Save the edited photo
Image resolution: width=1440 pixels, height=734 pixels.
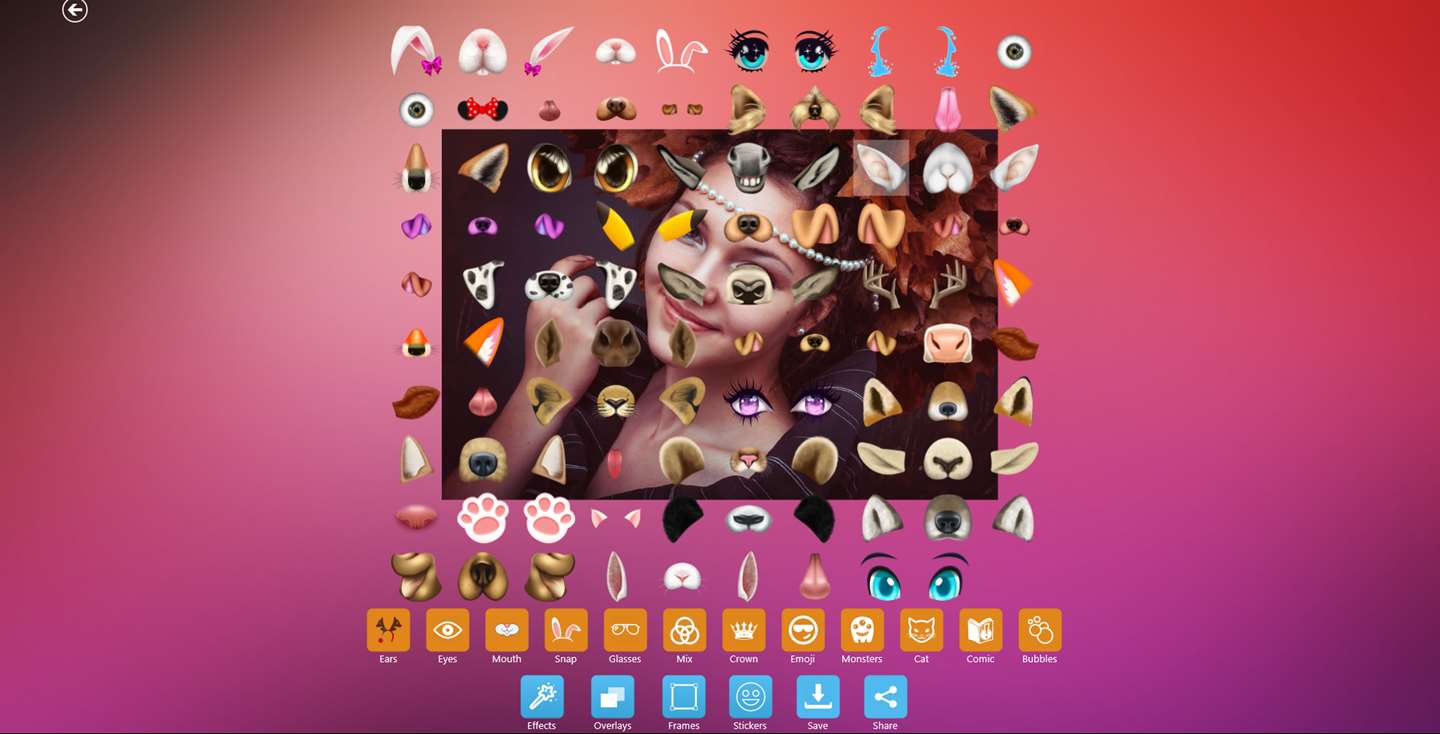tap(817, 697)
